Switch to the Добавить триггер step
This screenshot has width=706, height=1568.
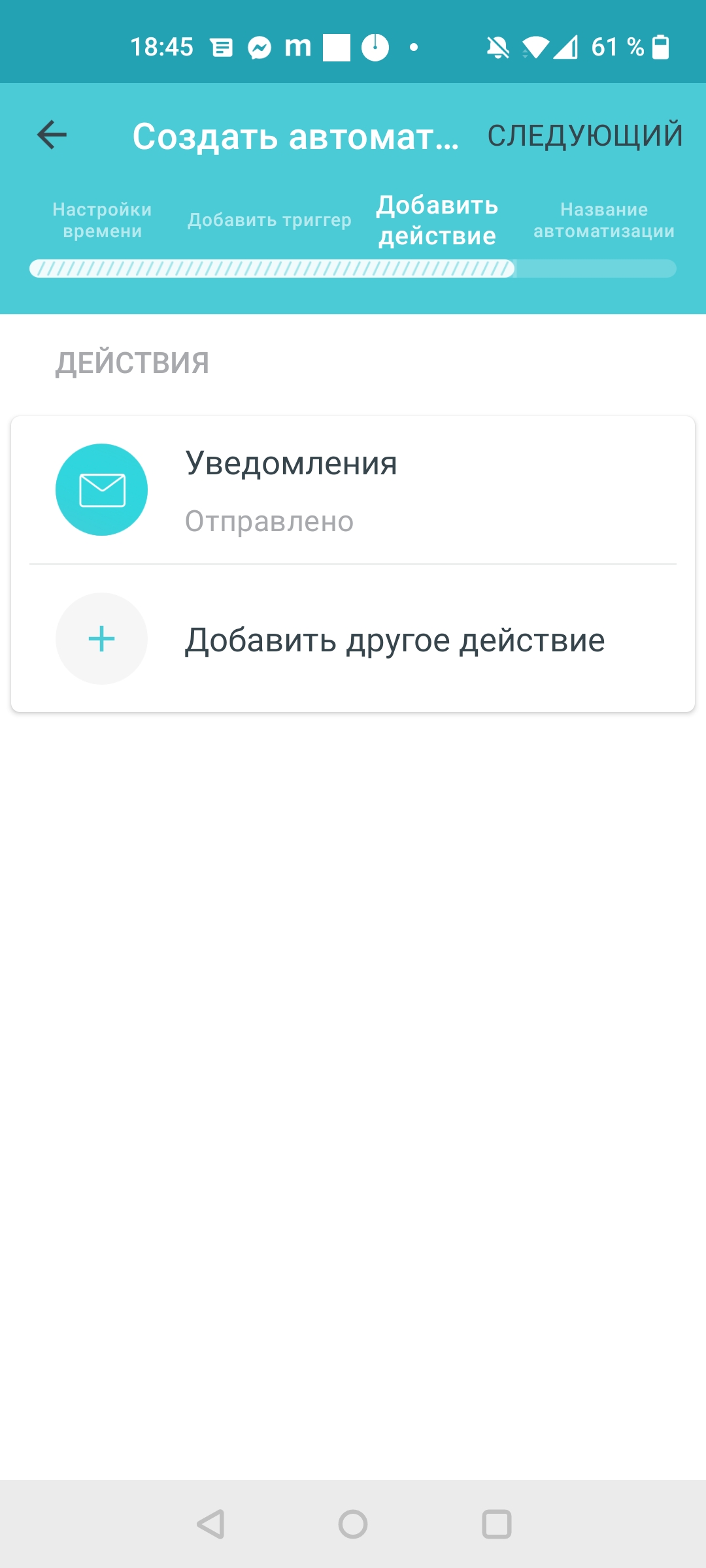pos(269,220)
